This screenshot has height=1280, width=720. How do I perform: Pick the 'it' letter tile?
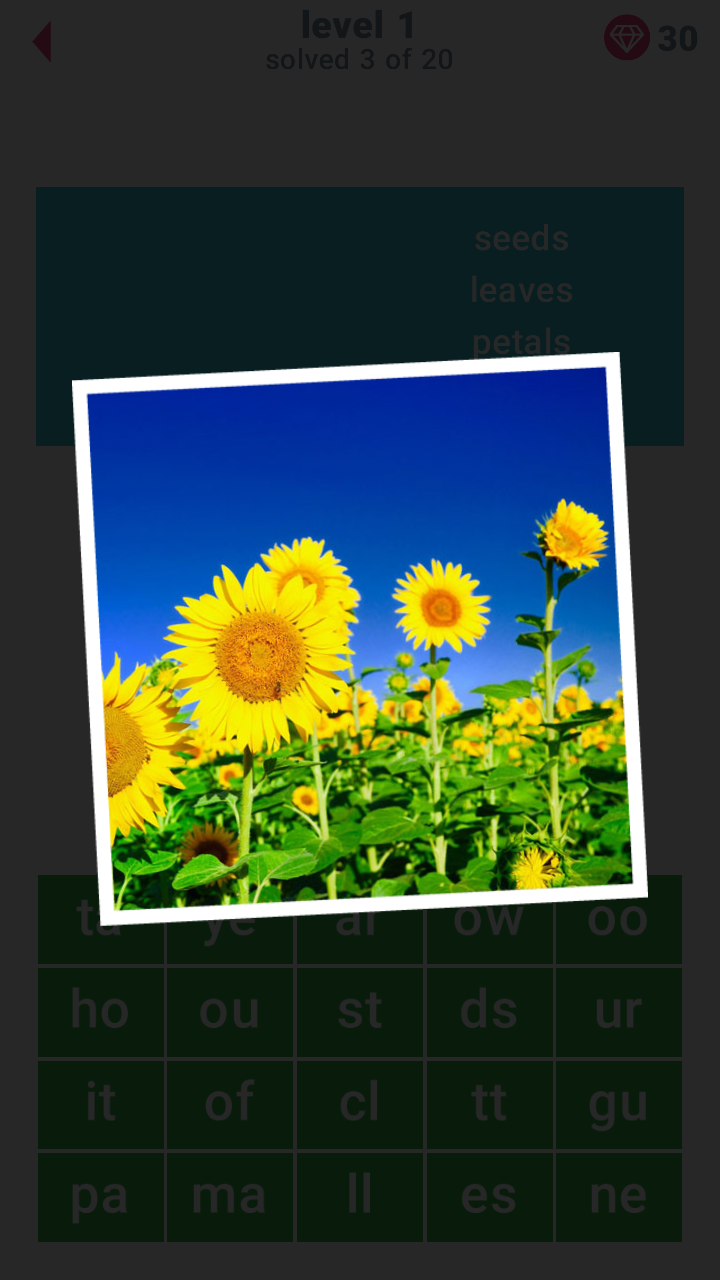tap(100, 1103)
